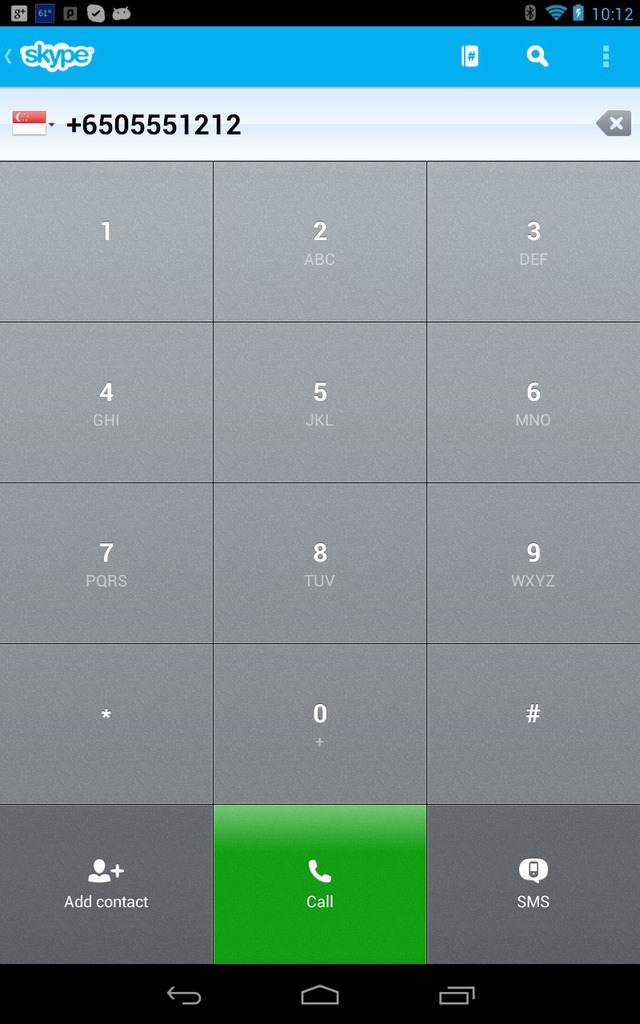Open the search magnifier
Viewport: 640px width, 1024px height.
tap(537, 57)
